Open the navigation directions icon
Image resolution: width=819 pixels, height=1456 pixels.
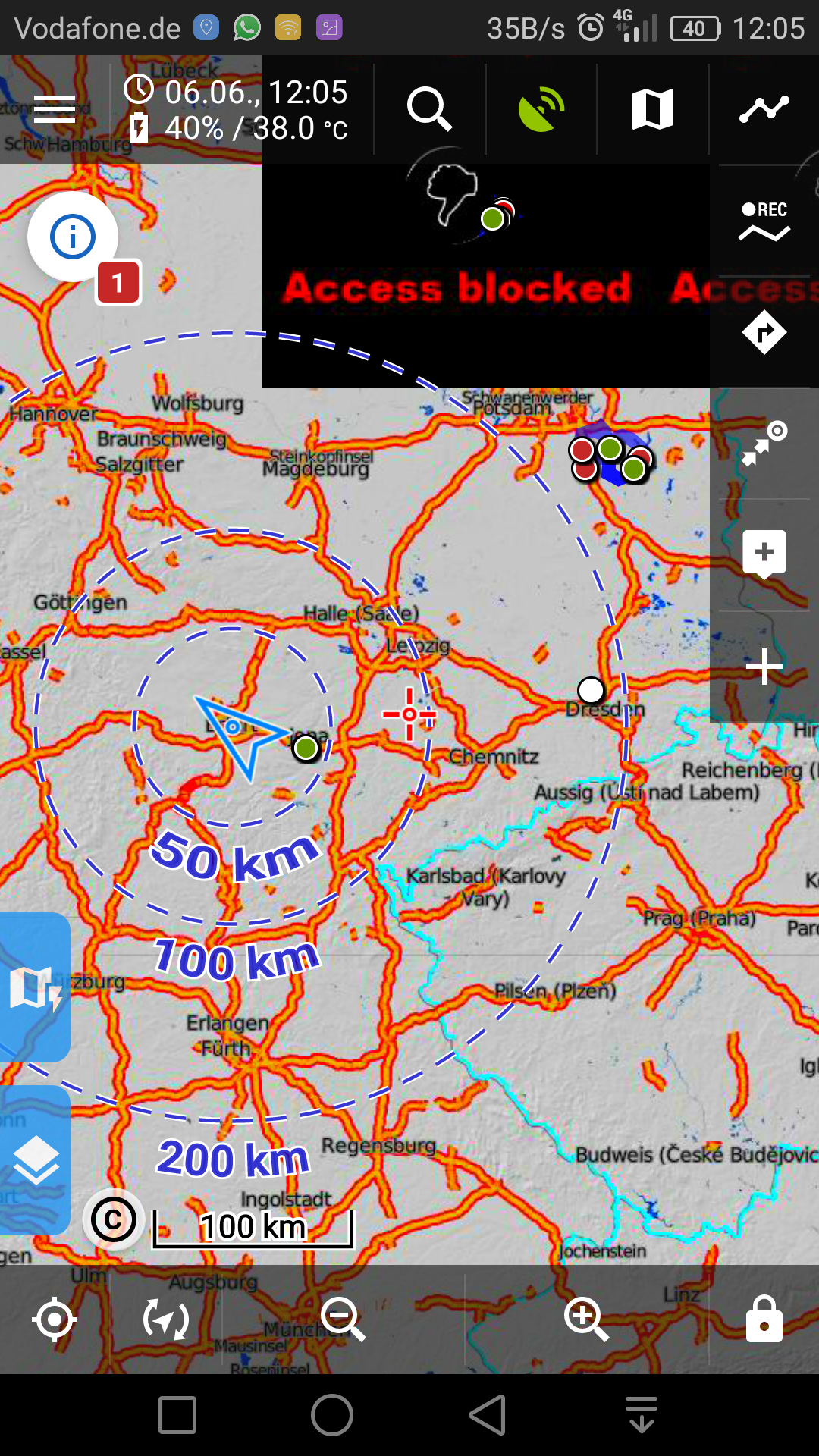pyautogui.click(x=764, y=332)
